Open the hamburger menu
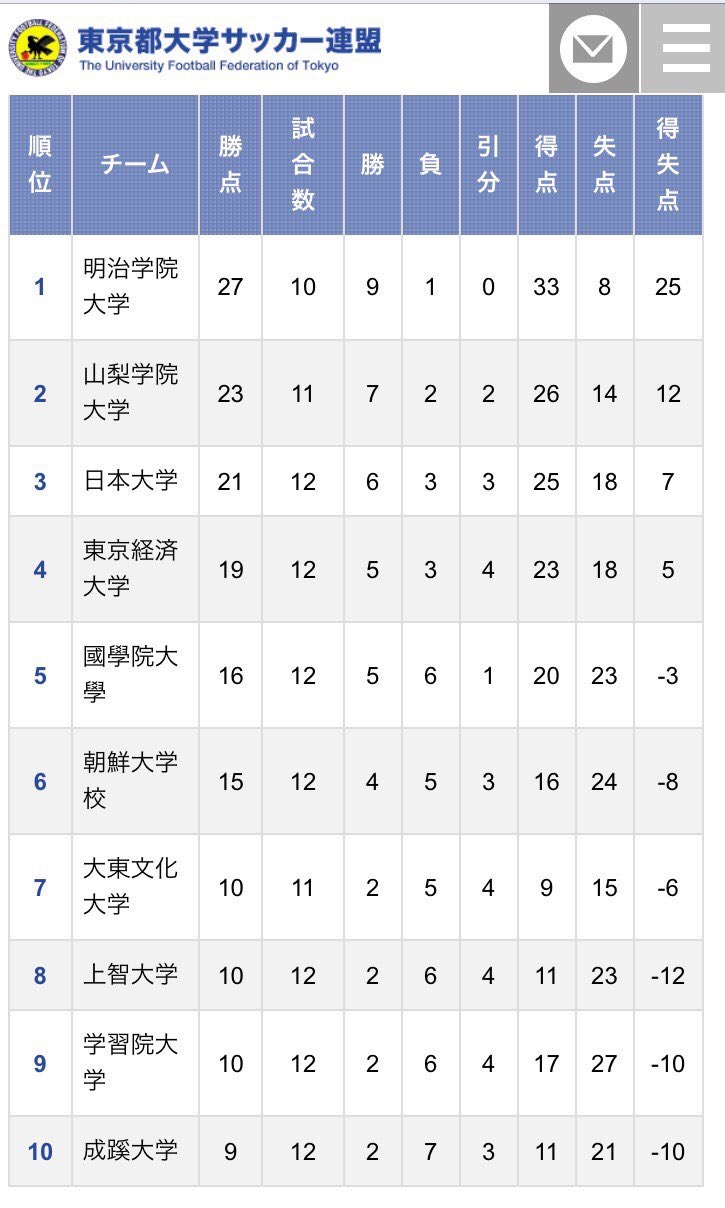 [685, 48]
